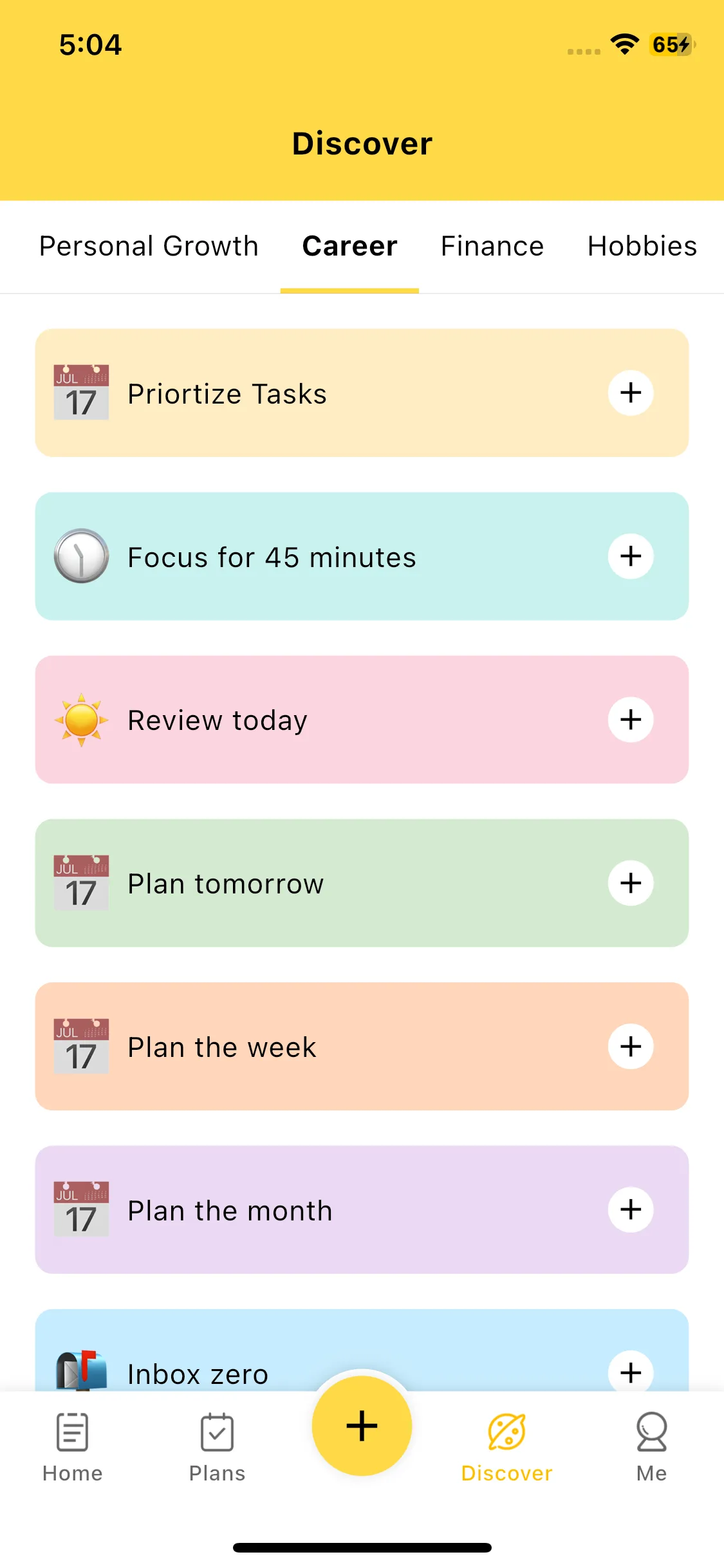
Task: Open the Hobbies tab
Action: 642,247
